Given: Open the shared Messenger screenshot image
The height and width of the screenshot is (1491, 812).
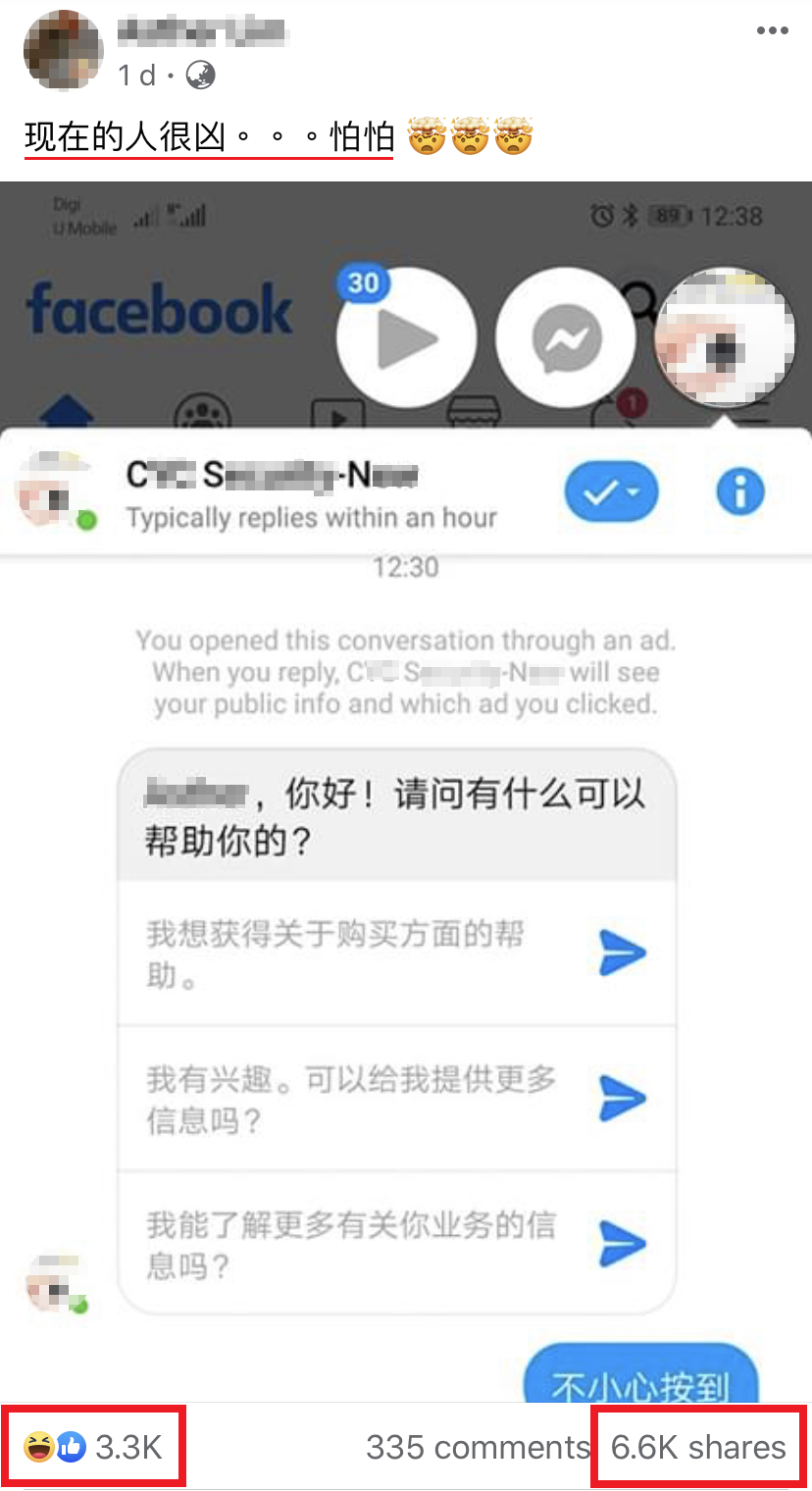Looking at the screenshot, I should point(406,785).
